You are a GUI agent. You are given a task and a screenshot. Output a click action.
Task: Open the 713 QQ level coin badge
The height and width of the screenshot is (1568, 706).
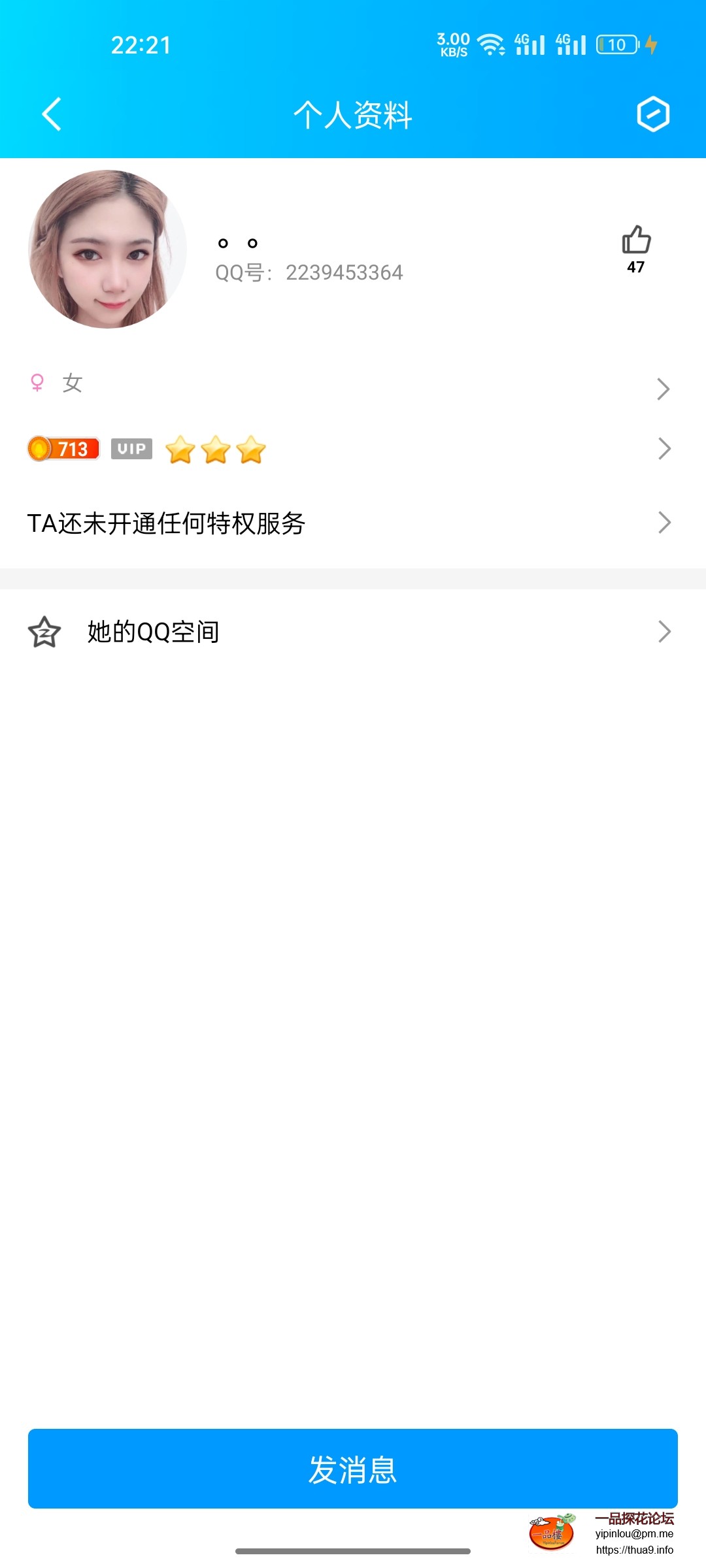(62, 449)
